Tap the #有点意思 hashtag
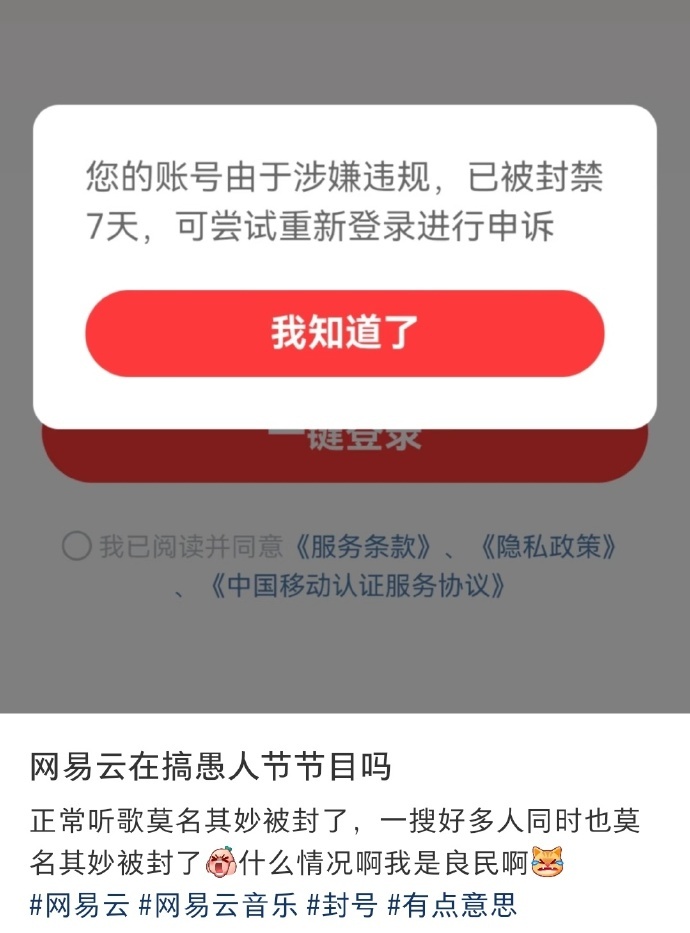This screenshot has height=933, width=690. (452, 906)
